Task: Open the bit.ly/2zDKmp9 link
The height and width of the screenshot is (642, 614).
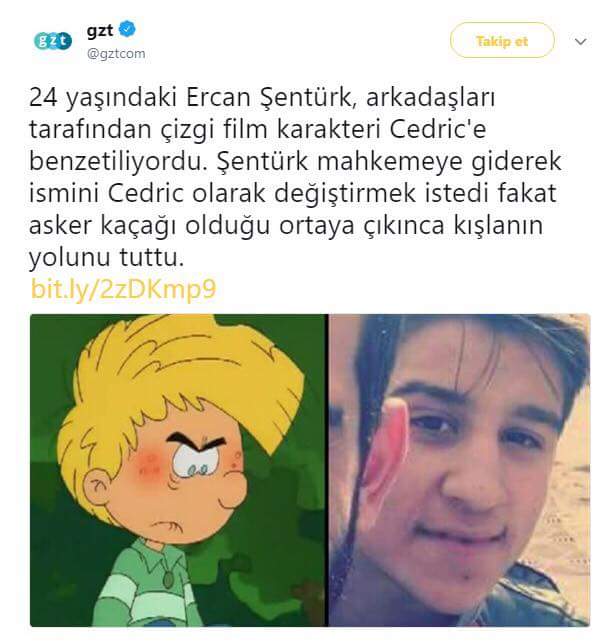Action: 124,290
